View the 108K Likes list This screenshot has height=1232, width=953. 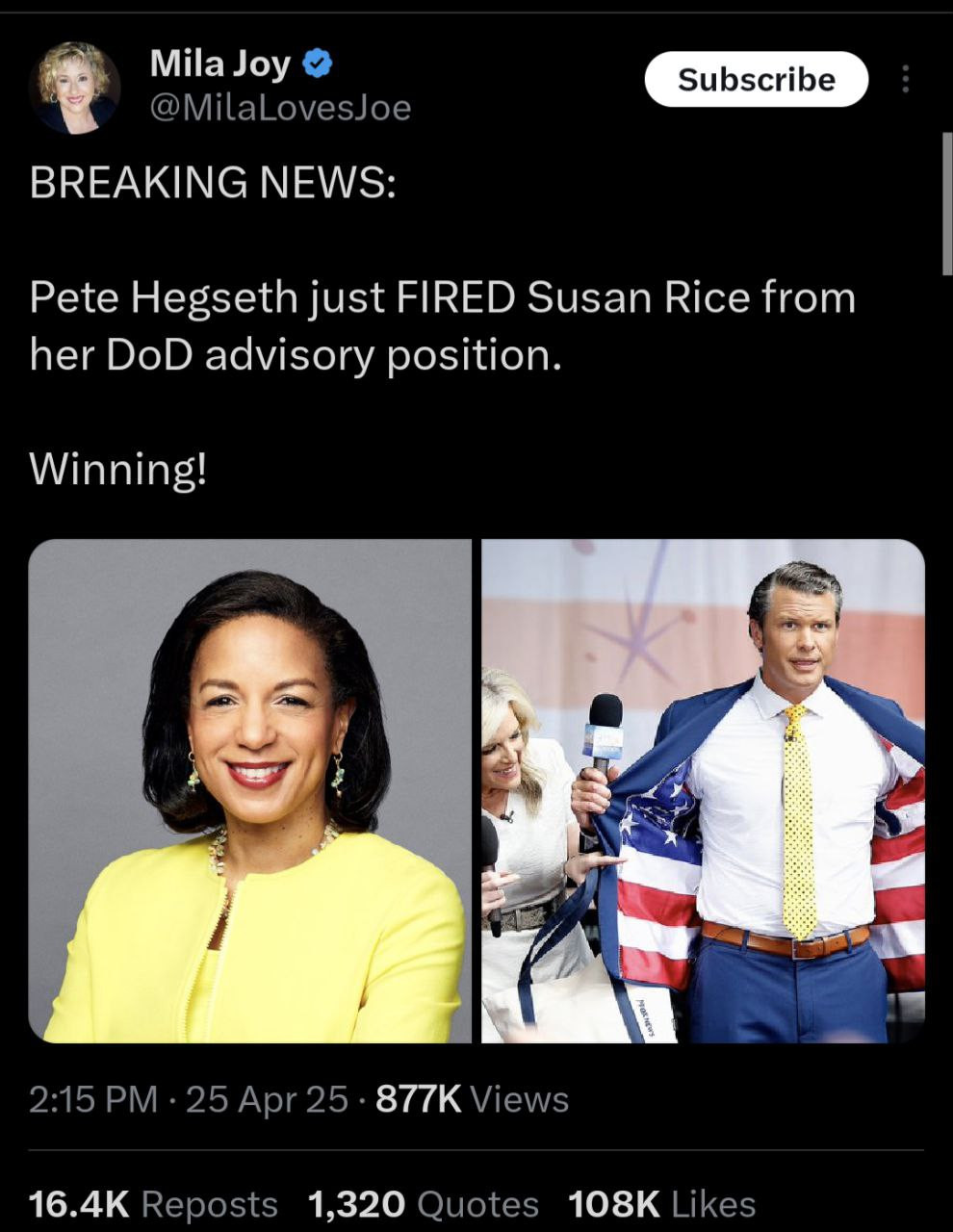point(661,1204)
